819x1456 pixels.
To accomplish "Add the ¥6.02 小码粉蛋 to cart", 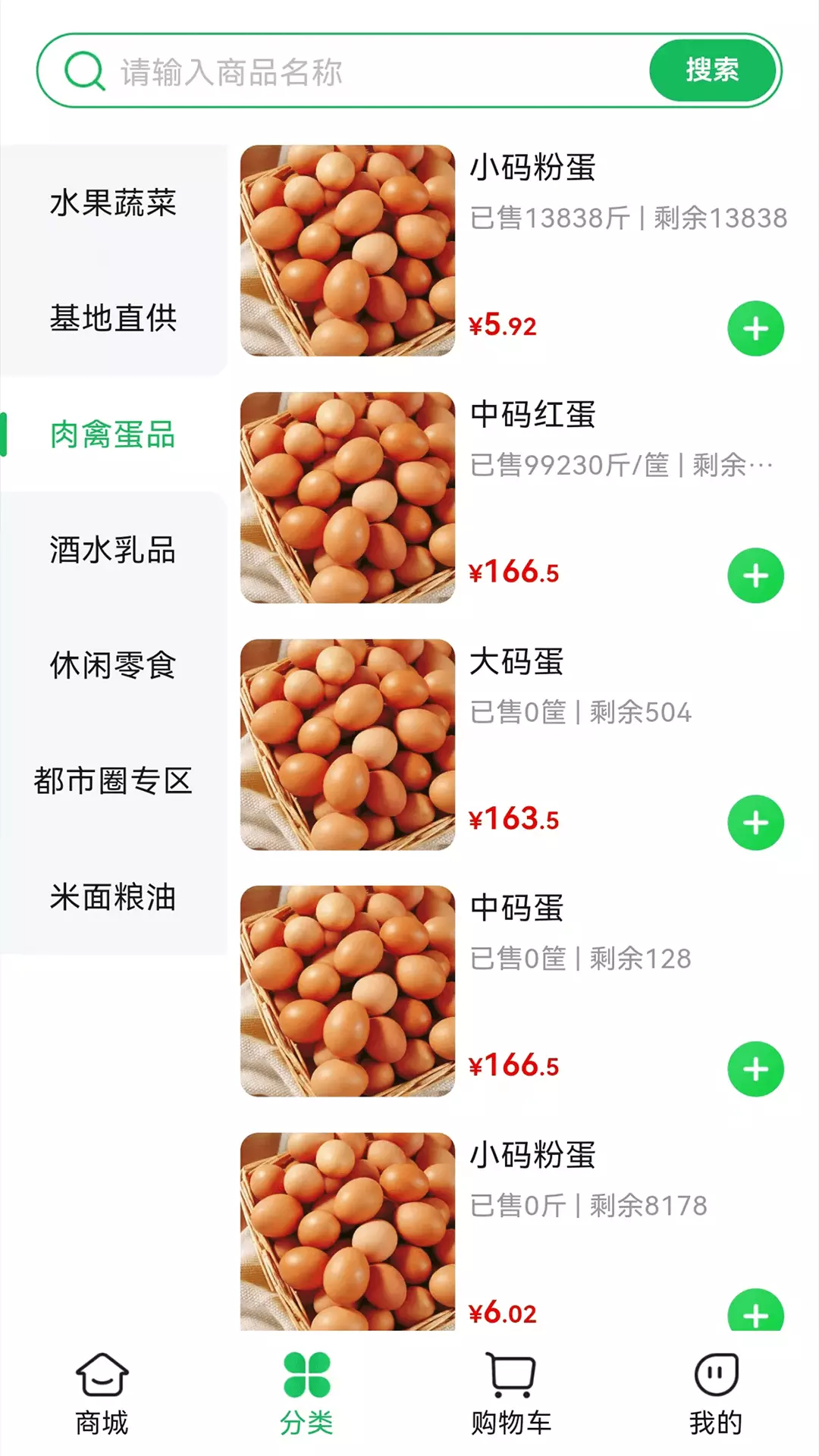I will tap(755, 1311).
